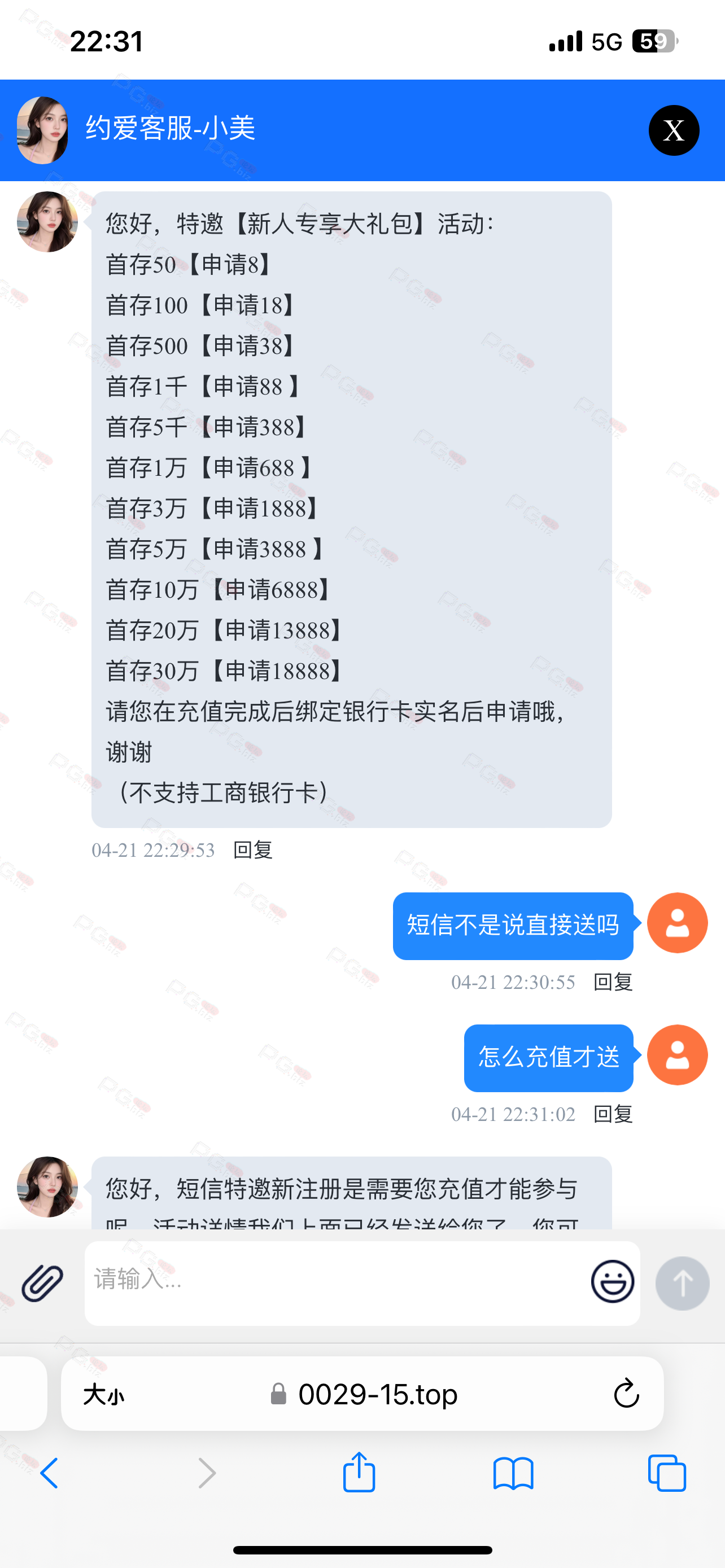Open the attachment paperclip
725x1568 pixels.
[42, 1282]
